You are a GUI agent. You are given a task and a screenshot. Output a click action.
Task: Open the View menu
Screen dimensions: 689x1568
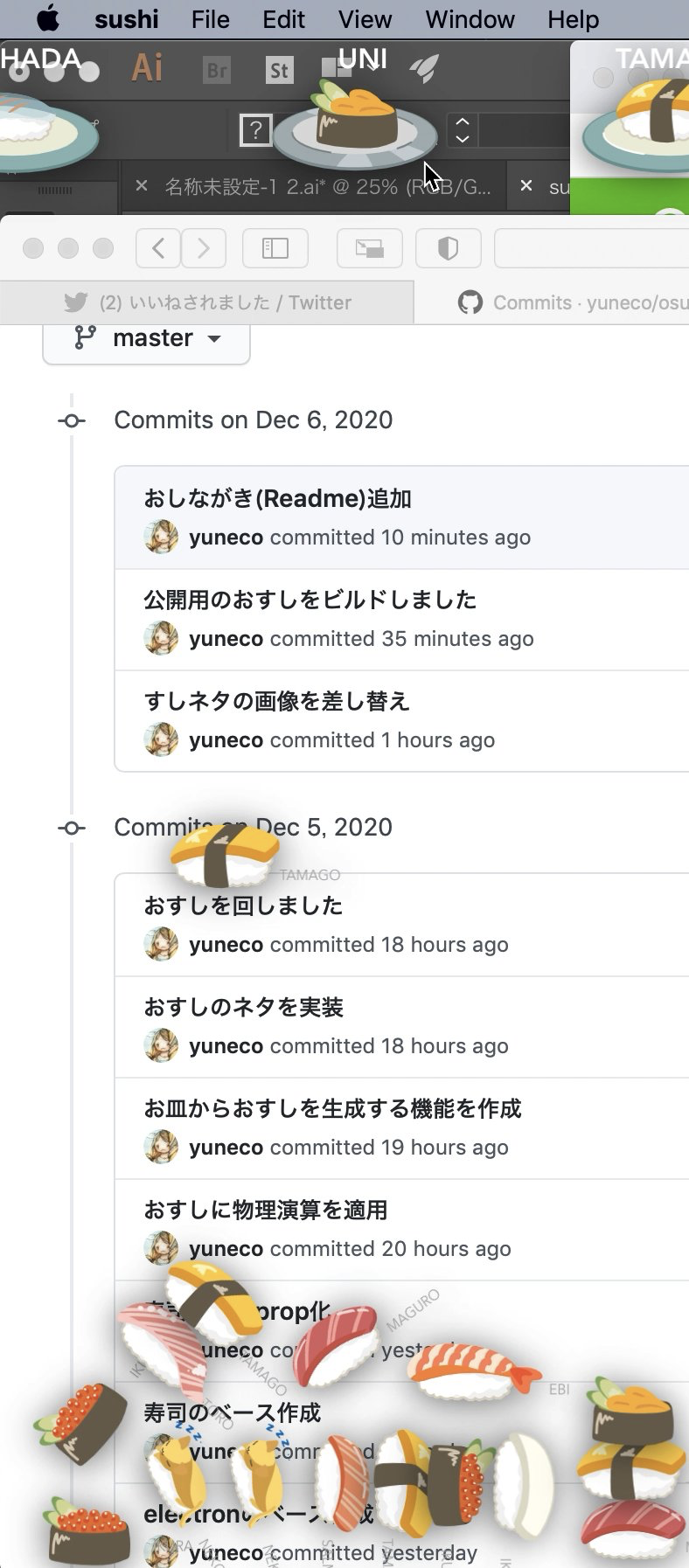365,19
